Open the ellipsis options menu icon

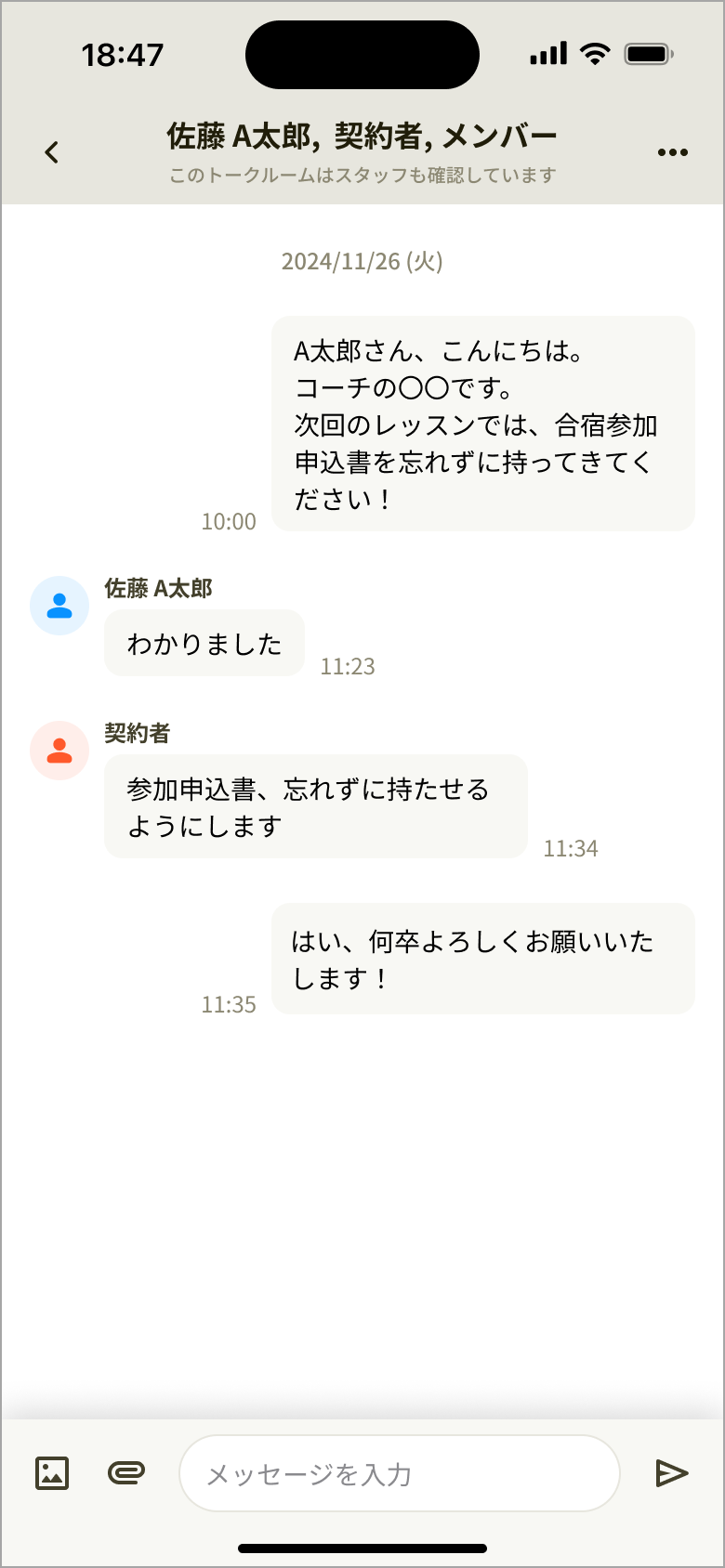673,151
